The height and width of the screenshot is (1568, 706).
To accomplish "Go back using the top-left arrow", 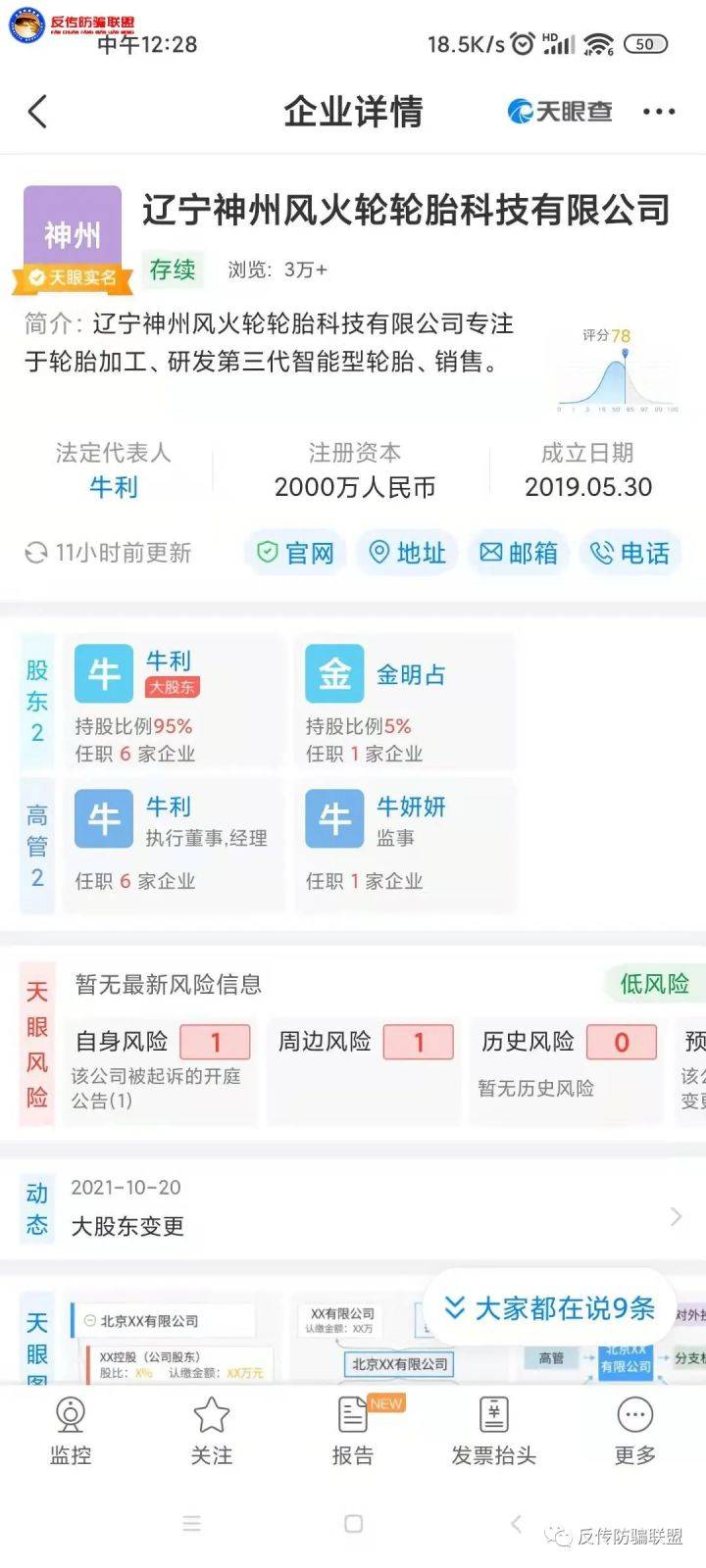I will [38, 112].
